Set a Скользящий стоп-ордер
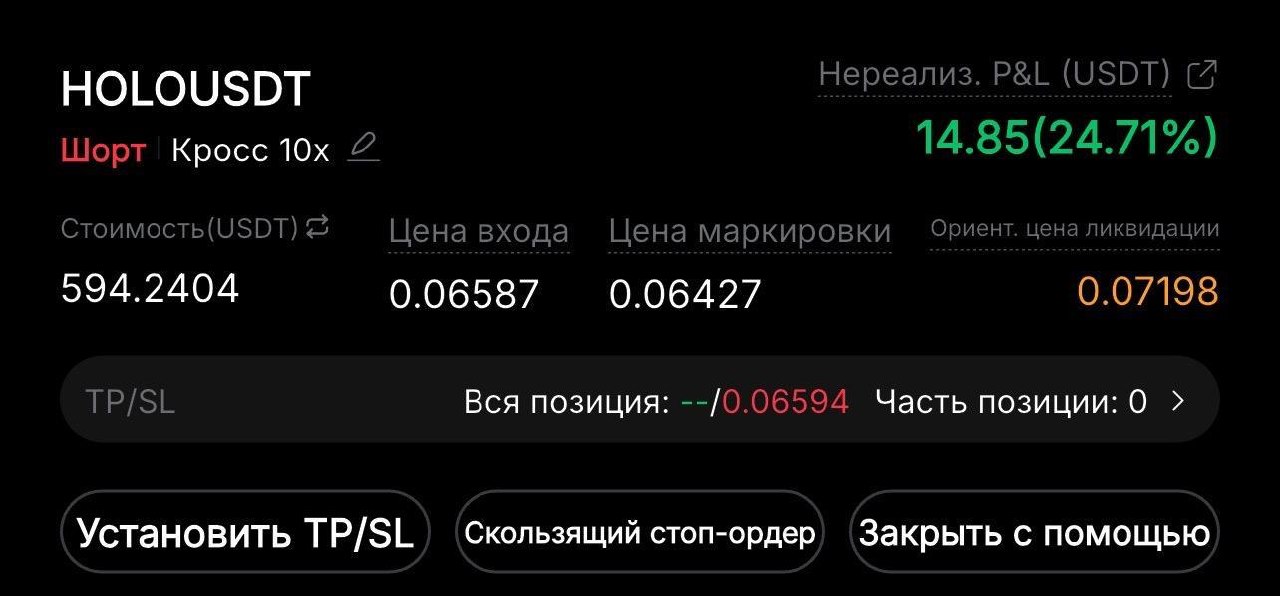This screenshot has width=1280, height=596. [640, 532]
